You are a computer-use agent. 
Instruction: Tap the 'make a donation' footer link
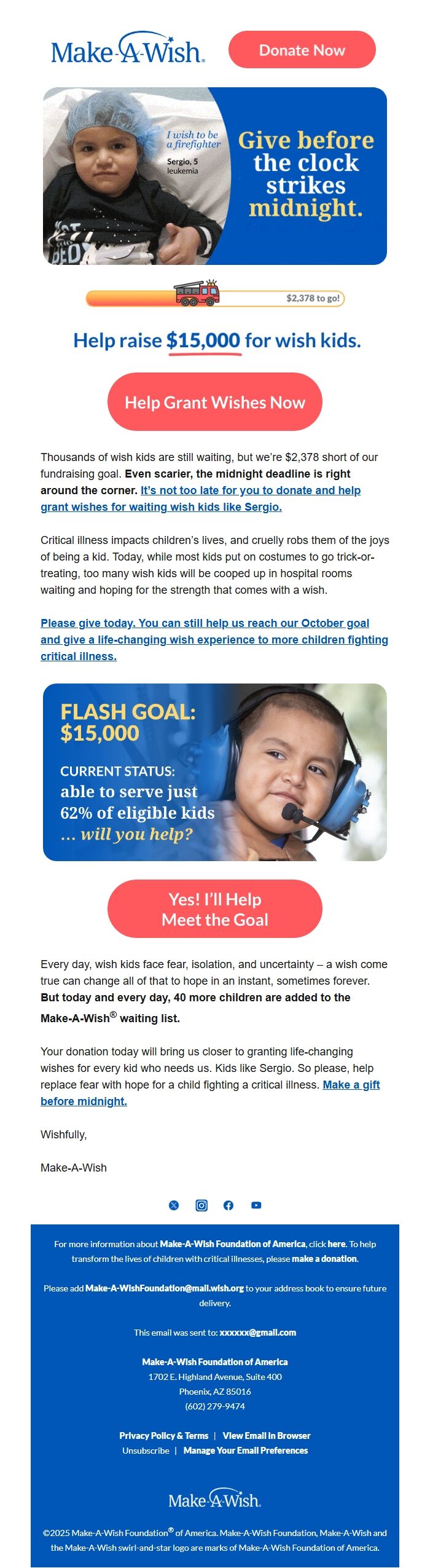pyautogui.click(x=324, y=1259)
